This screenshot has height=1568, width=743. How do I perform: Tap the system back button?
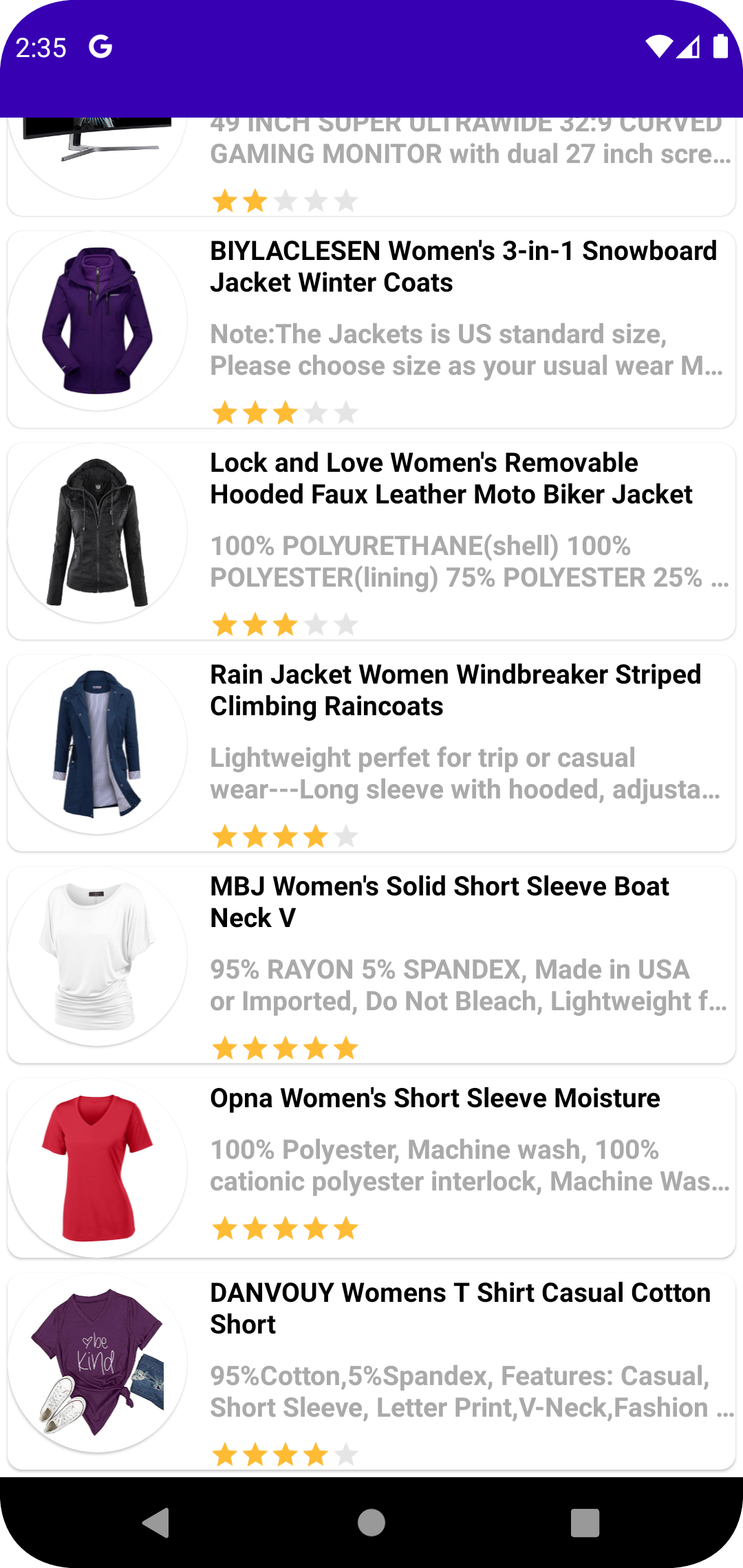pyautogui.click(x=157, y=1523)
